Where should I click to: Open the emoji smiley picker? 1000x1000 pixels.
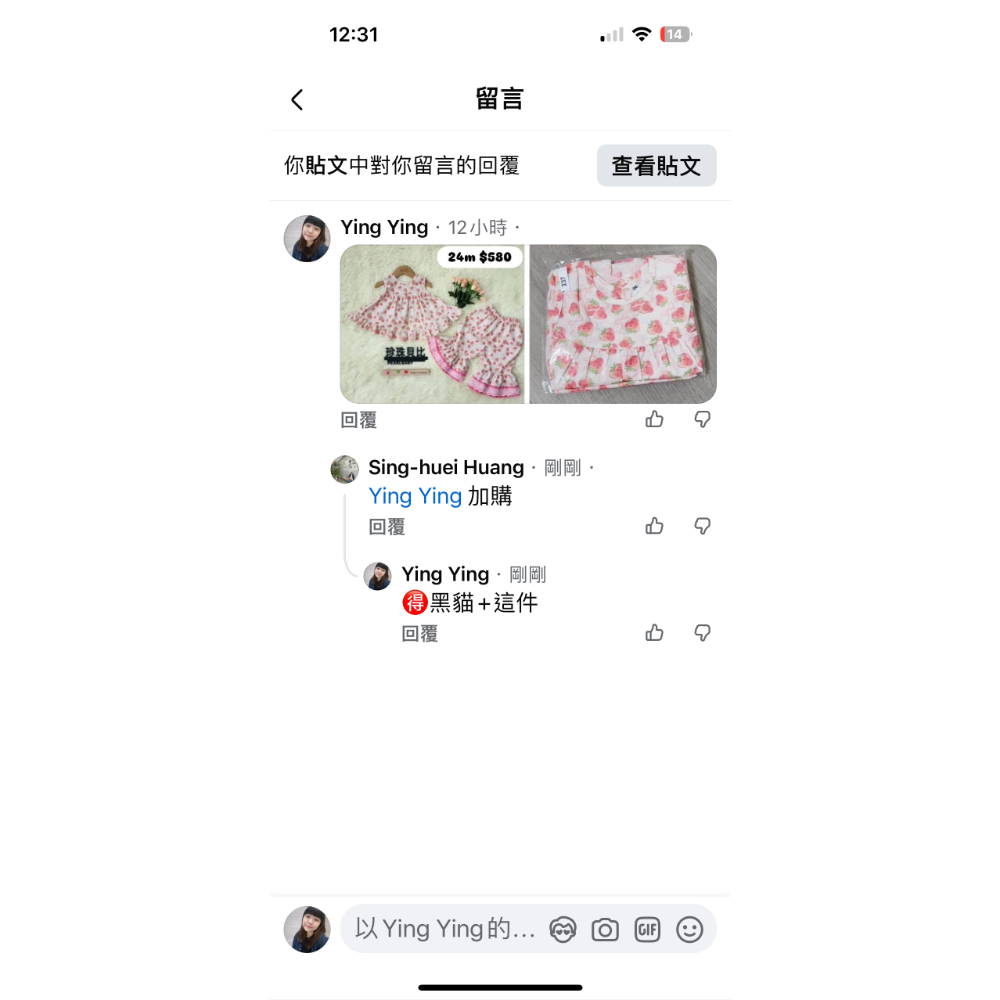[690, 930]
